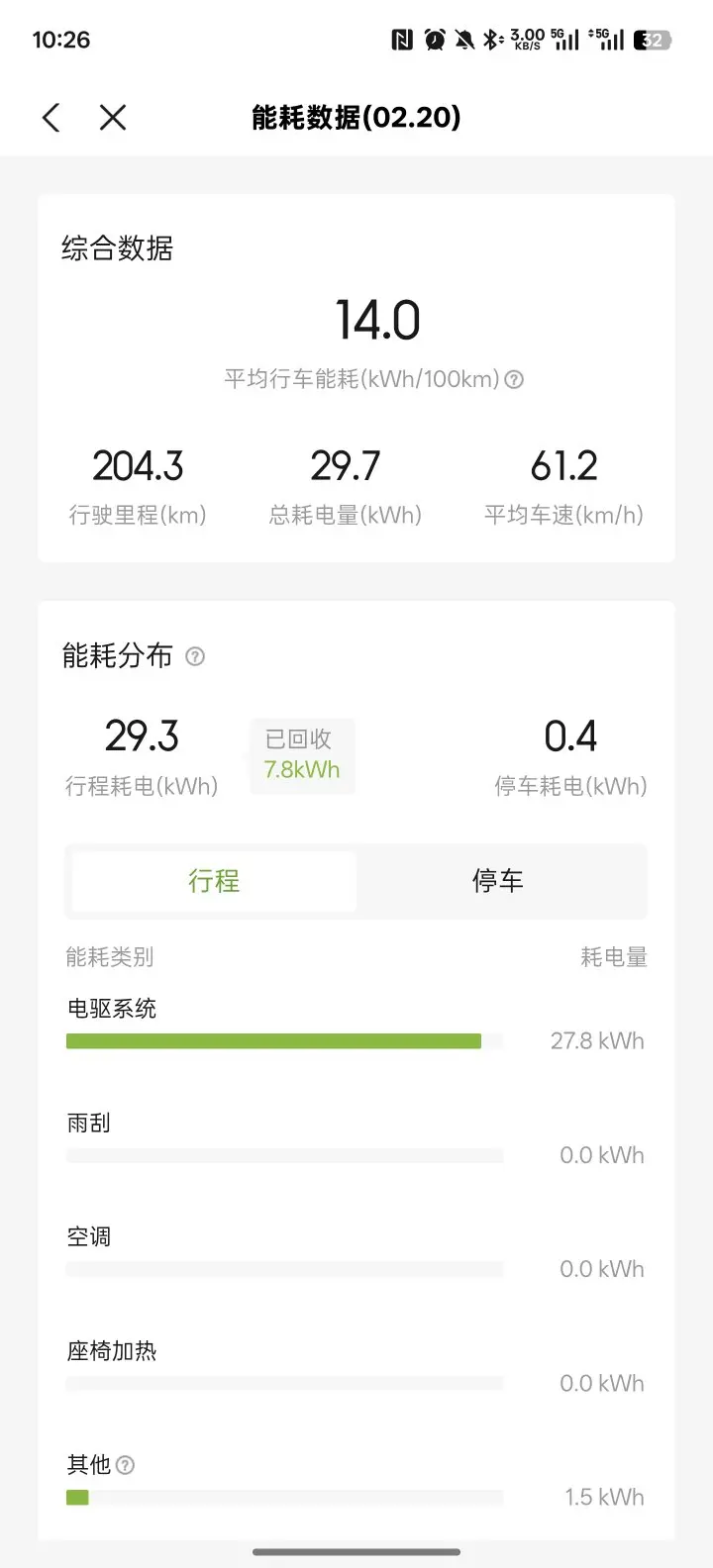Go back using the top-left arrow
The width and height of the screenshot is (713, 1568).
[x=51, y=118]
